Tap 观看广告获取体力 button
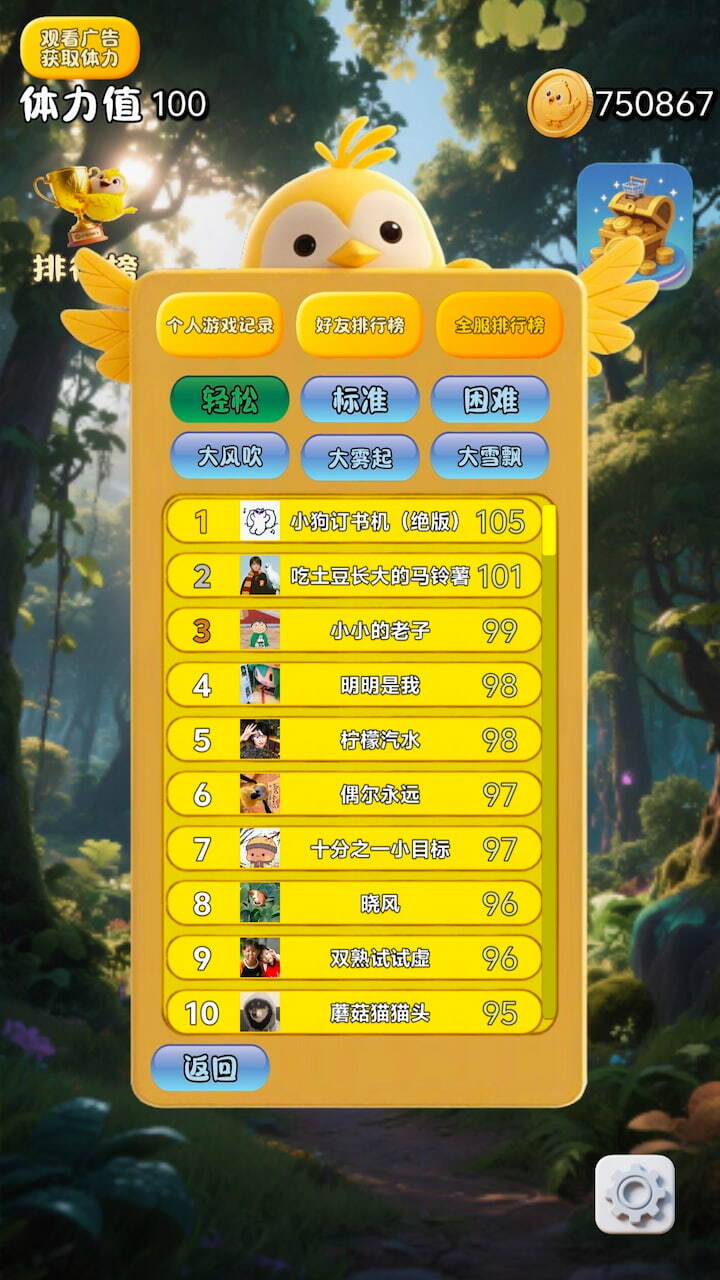The width and height of the screenshot is (720, 1280). click(x=80, y=47)
